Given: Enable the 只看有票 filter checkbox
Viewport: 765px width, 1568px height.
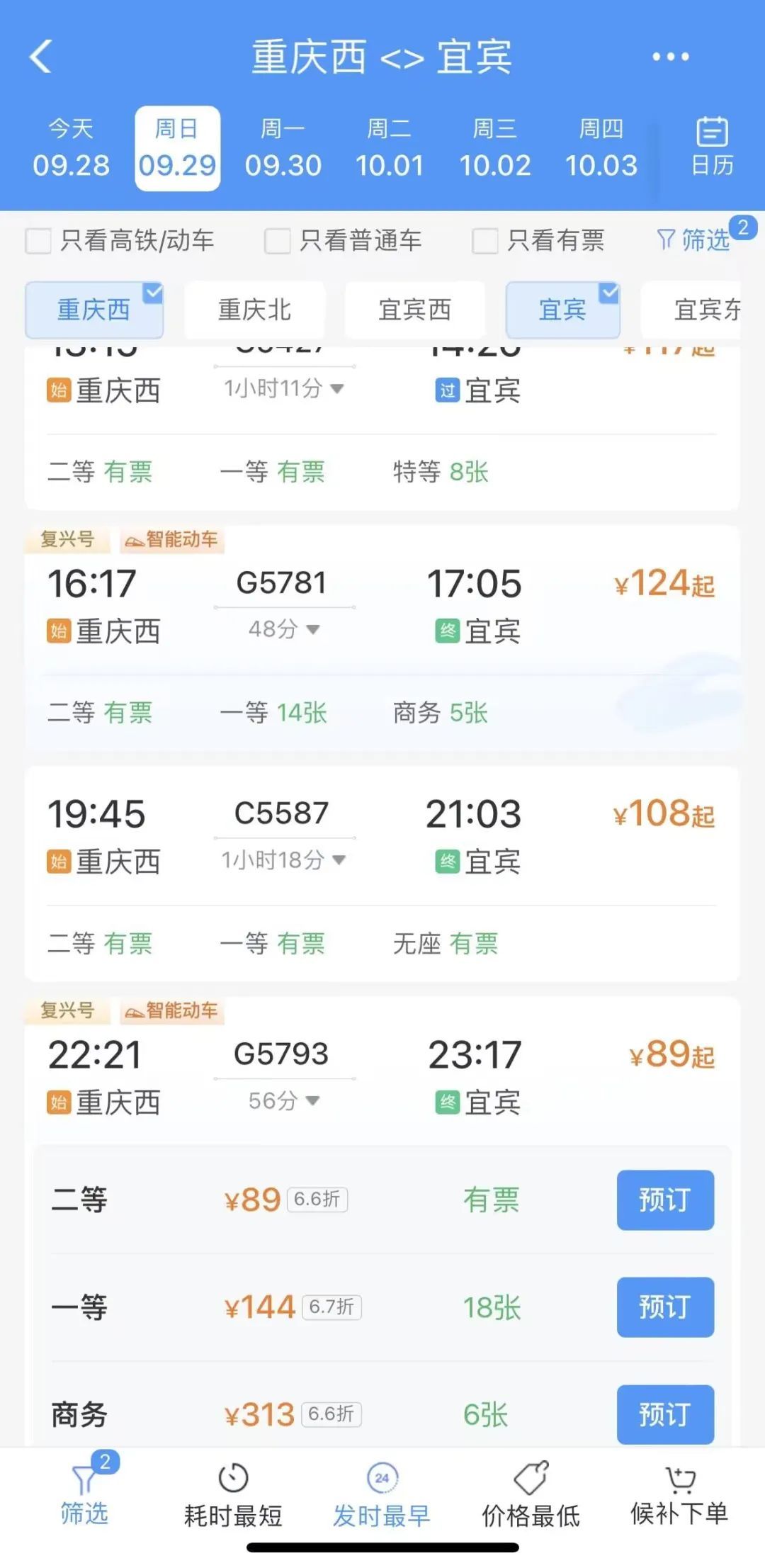Looking at the screenshot, I should [483, 241].
